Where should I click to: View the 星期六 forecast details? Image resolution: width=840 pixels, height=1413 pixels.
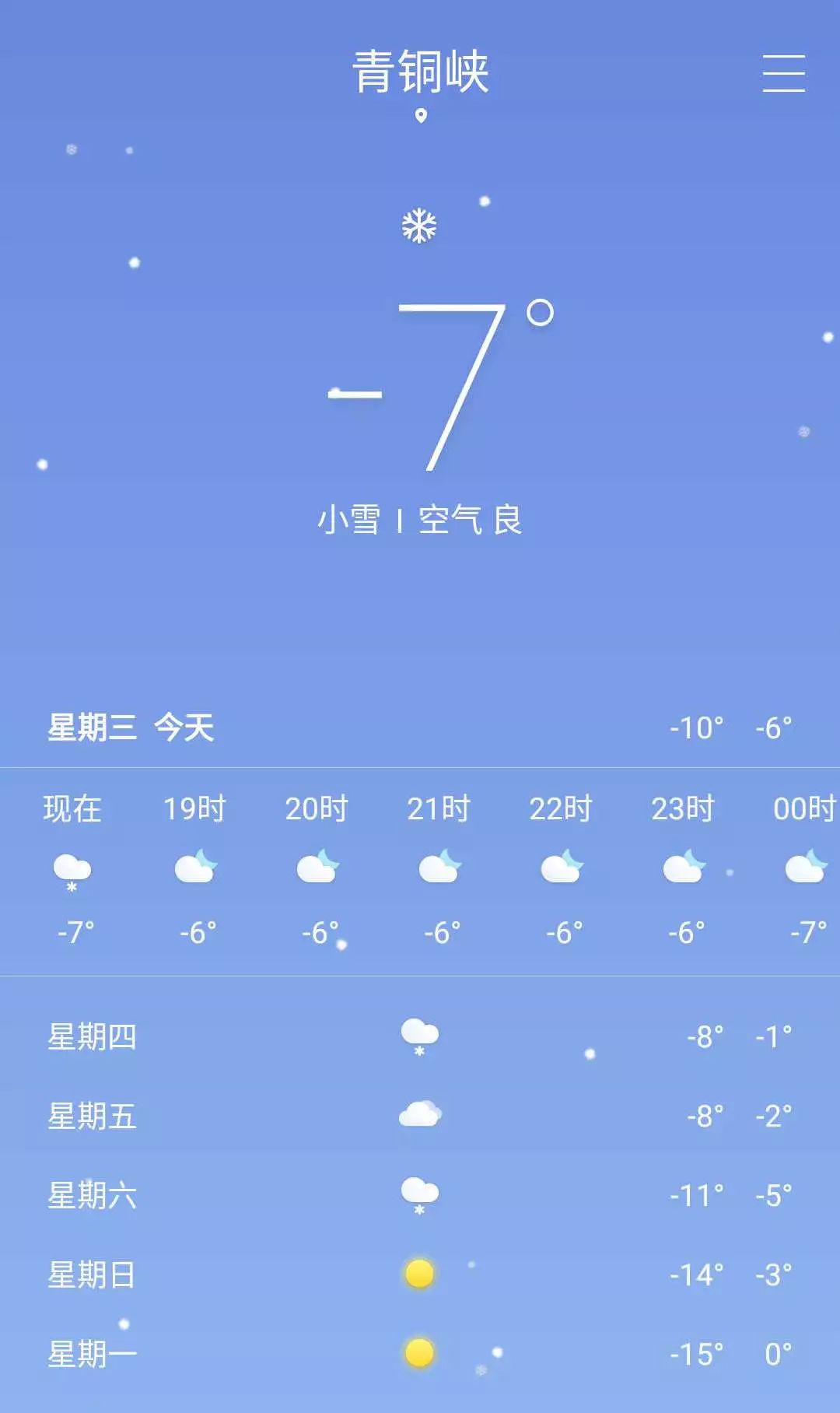coord(420,1195)
